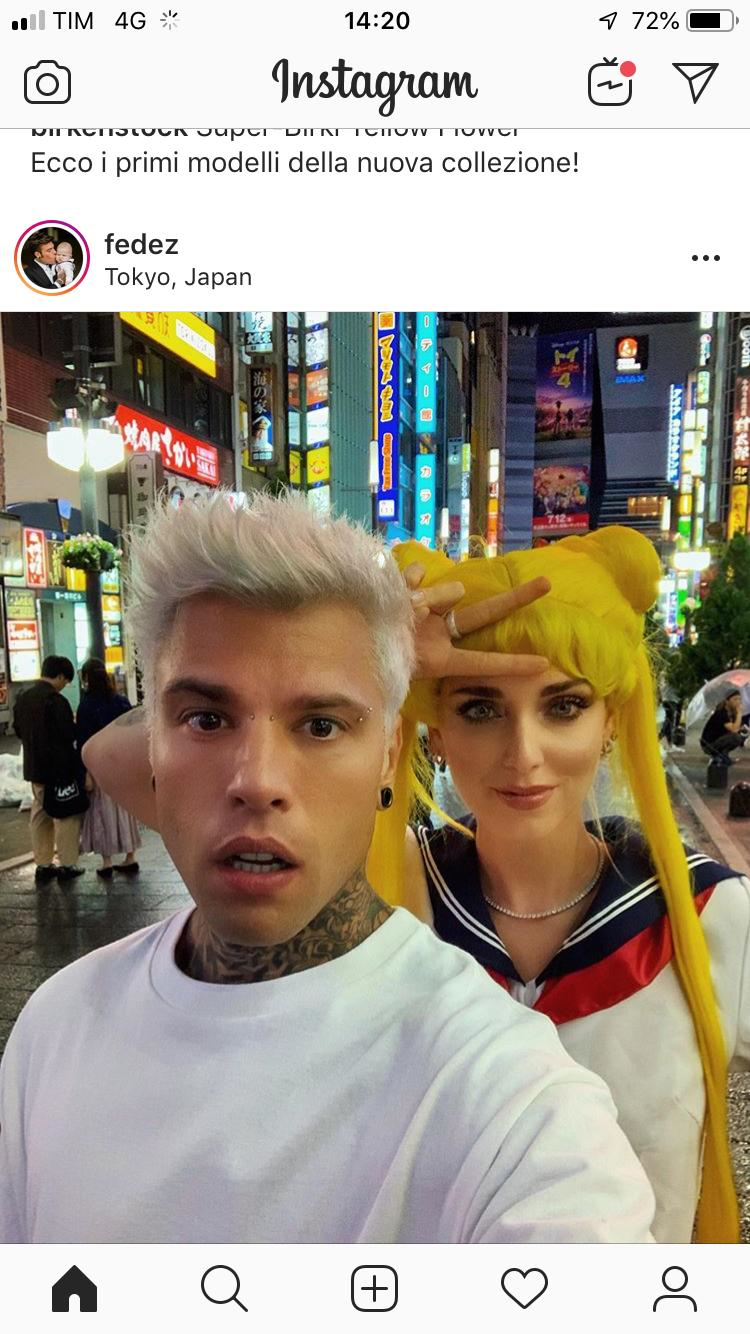Image resolution: width=750 pixels, height=1334 pixels.
Task: Go to the Home feed tab
Action: pos(75,1288)
